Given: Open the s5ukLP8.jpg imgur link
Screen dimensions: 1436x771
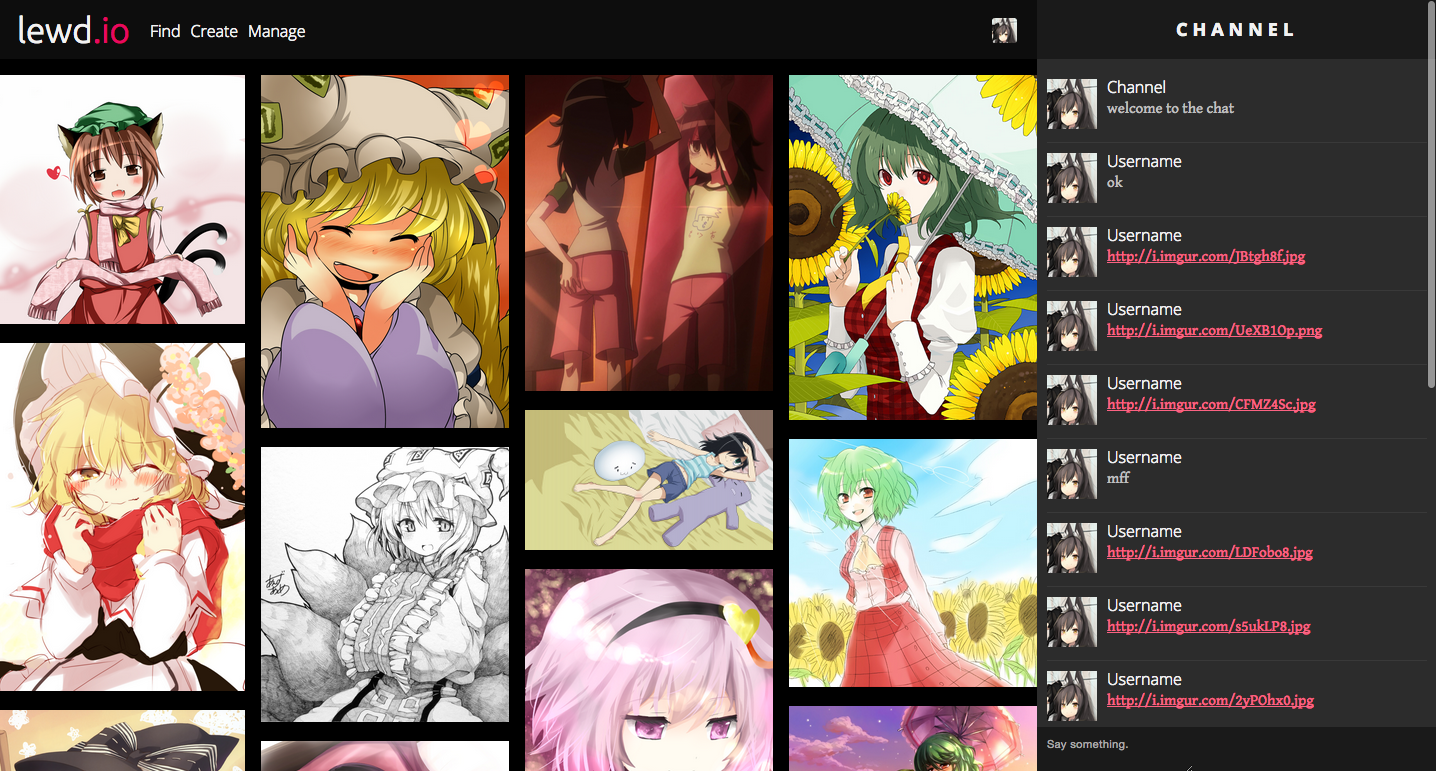Looking at the screenshot, I should pos(1208,626).
